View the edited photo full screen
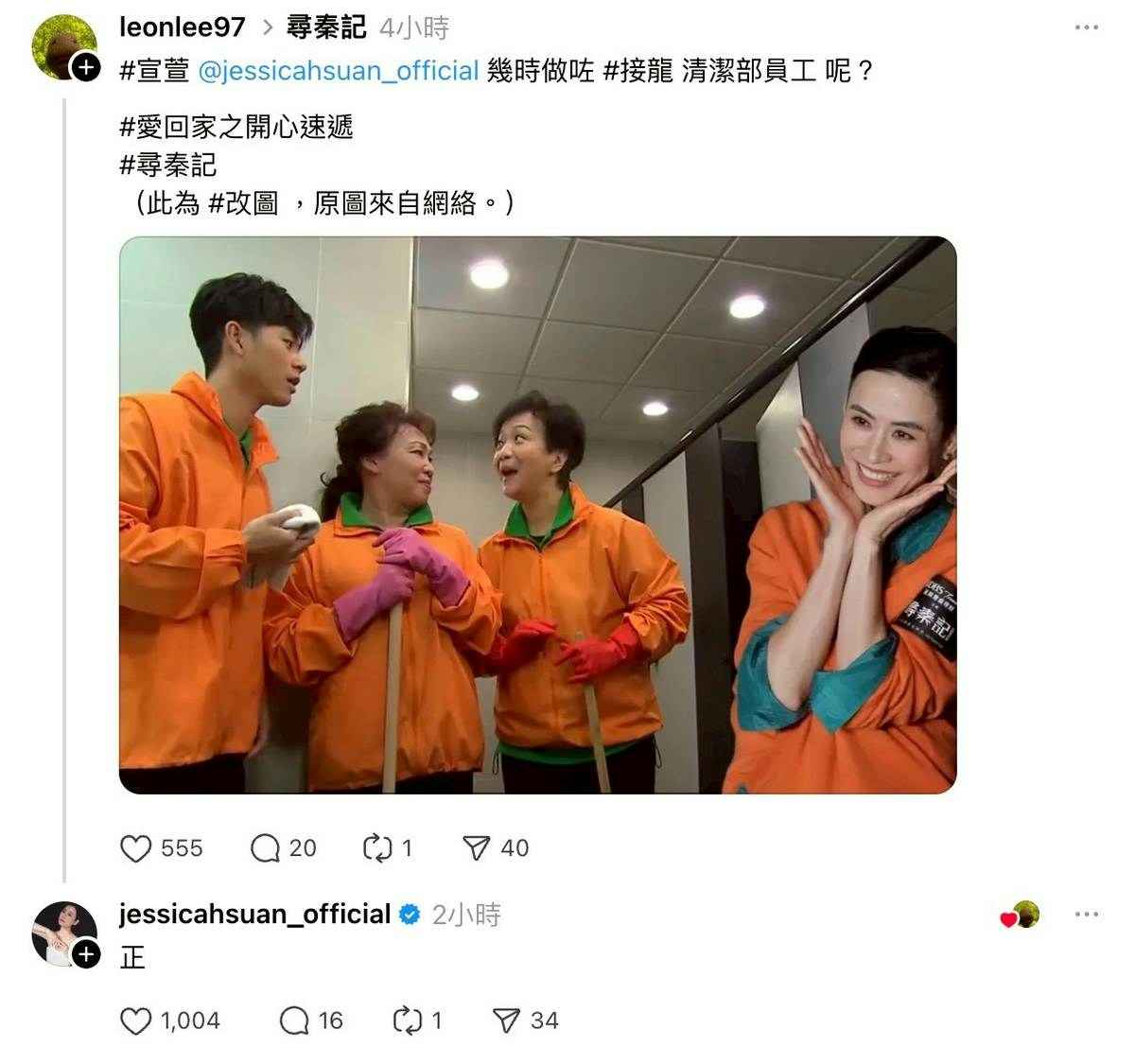Image resolution: width=1135 pixels, height=1064 pixels. point(537,515)
